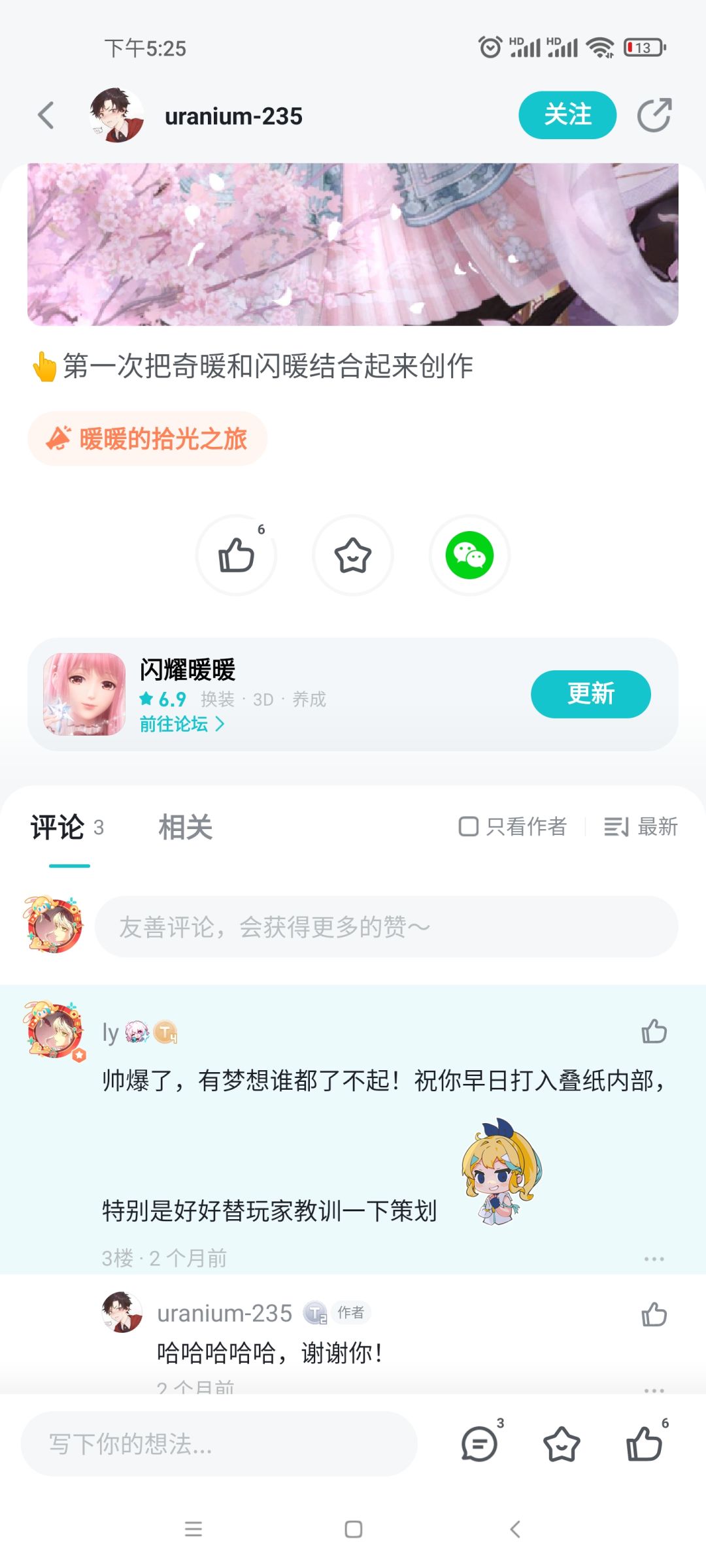Star the post from the bottom toolbar
Image resolution: width=706 pixels, height=1568 pixels.
(x=561, y=1446)
